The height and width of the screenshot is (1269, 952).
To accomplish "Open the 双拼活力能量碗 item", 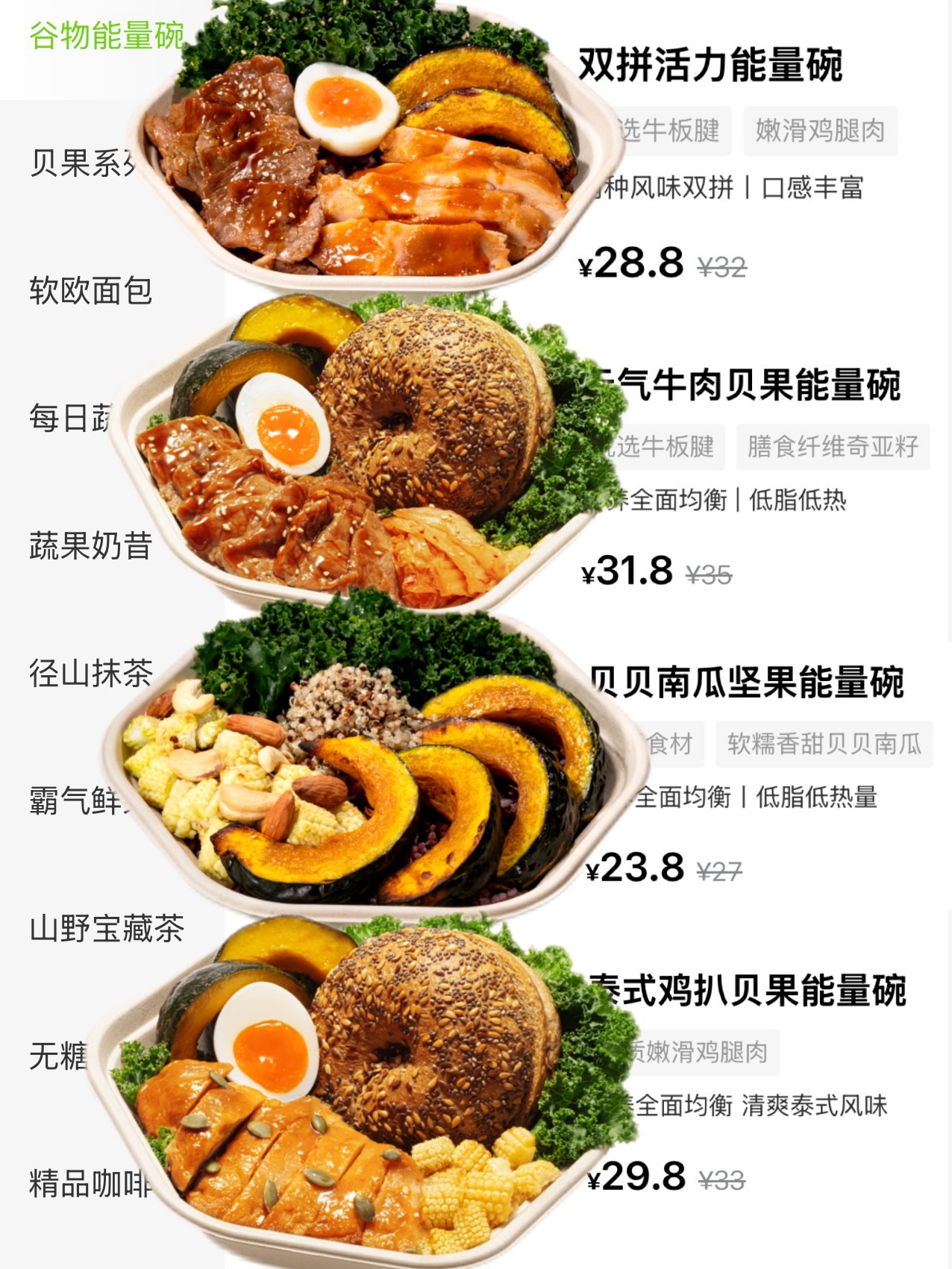I will (x=710, y=66).
